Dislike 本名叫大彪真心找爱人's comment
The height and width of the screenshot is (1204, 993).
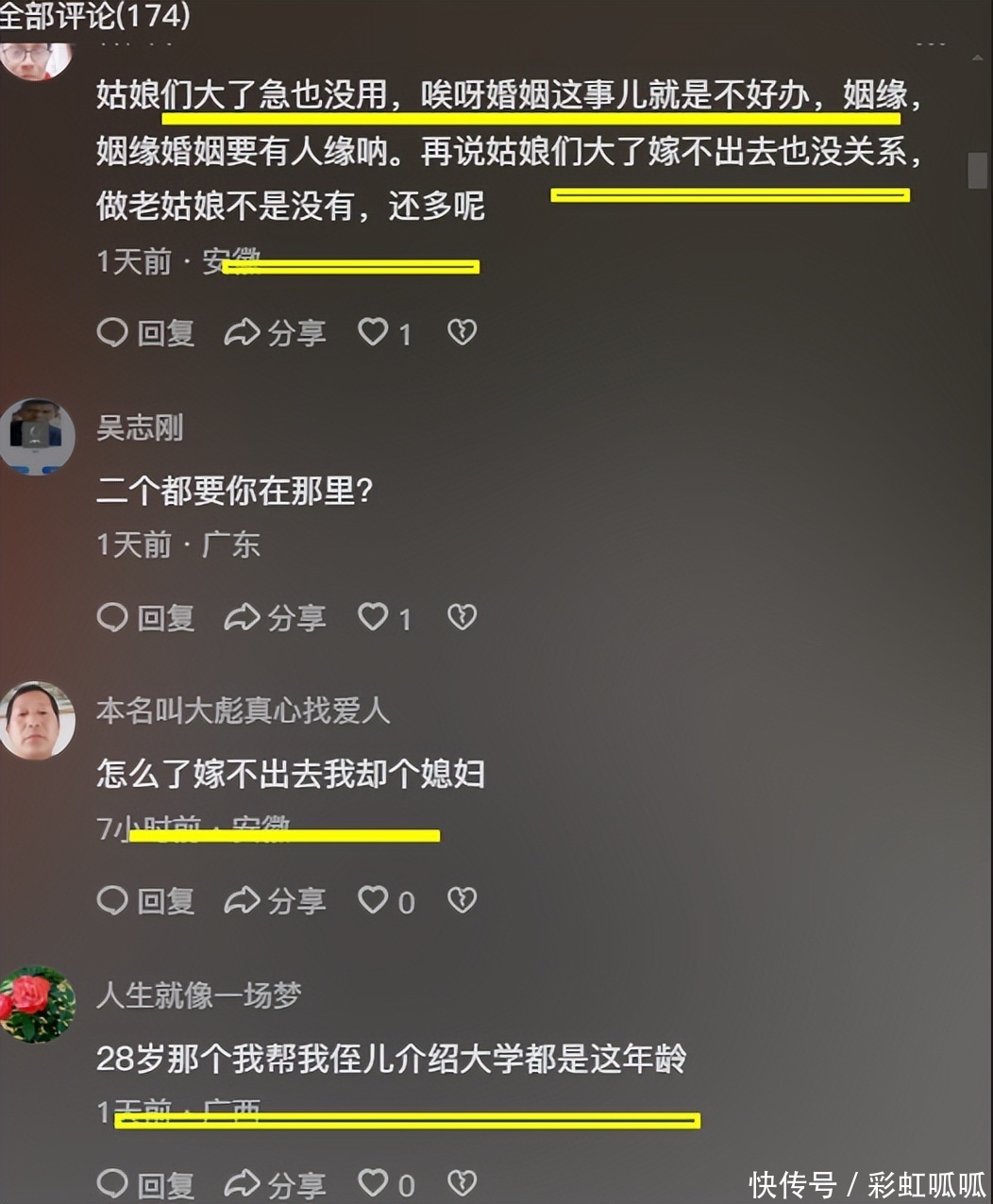(x=462, y=899)
